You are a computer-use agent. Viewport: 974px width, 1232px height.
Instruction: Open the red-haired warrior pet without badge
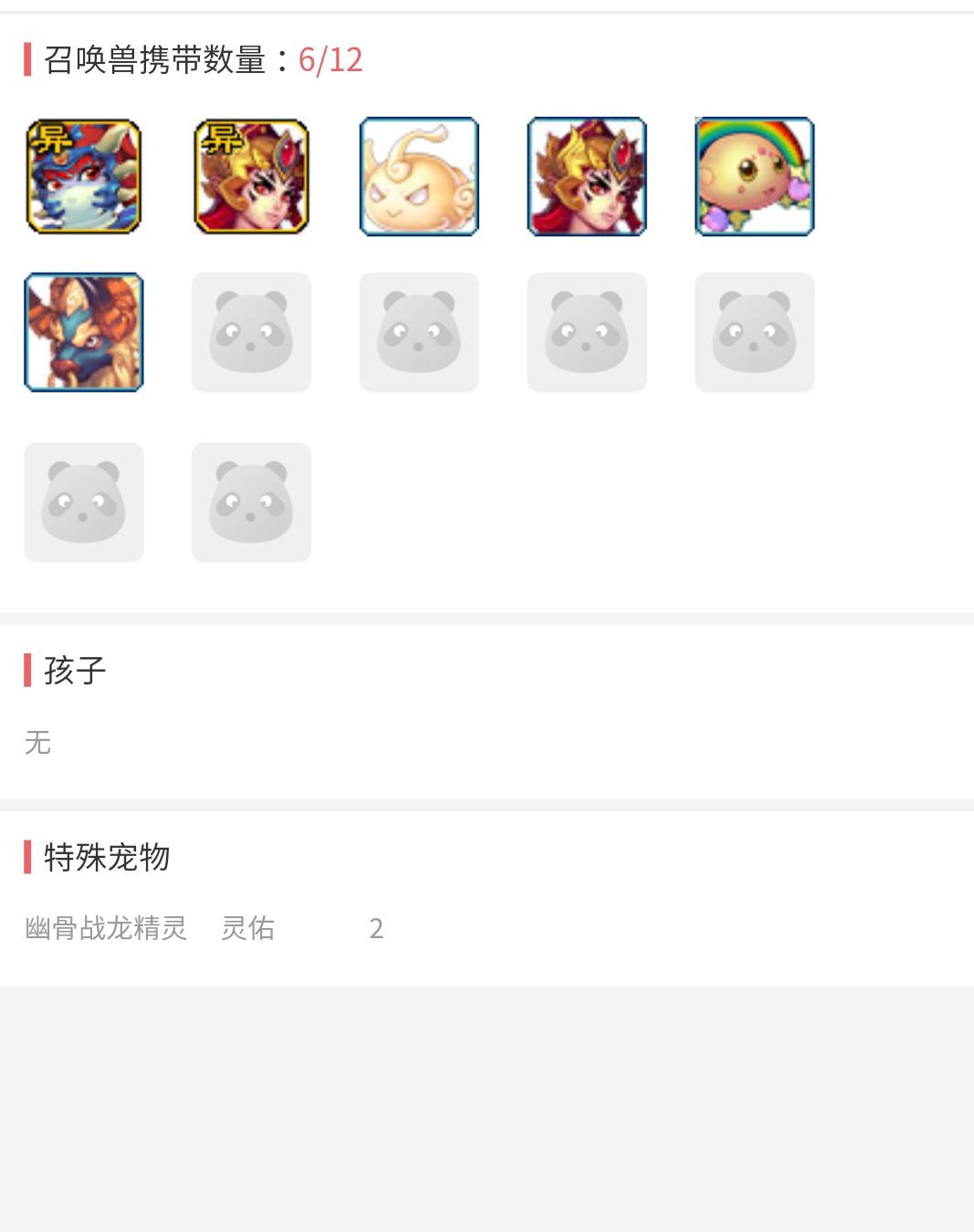(x=587, y=176)
